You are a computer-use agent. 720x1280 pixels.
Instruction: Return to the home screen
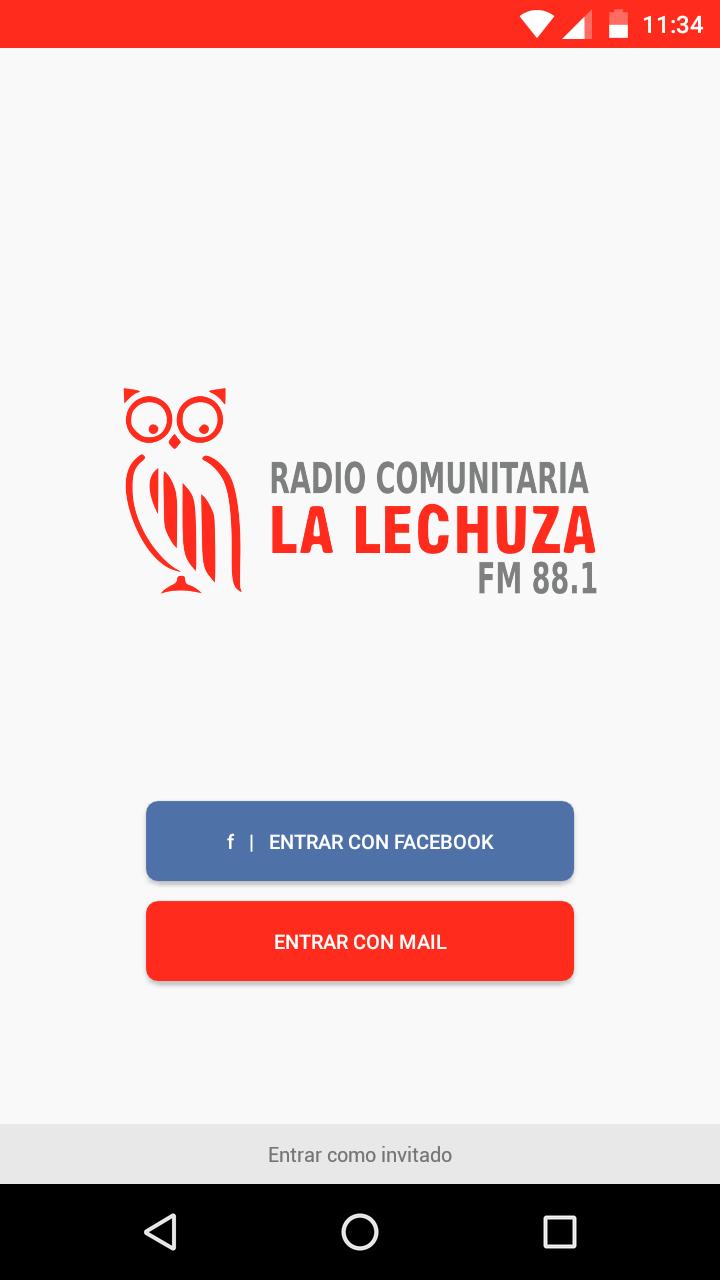pos(360,1232)
